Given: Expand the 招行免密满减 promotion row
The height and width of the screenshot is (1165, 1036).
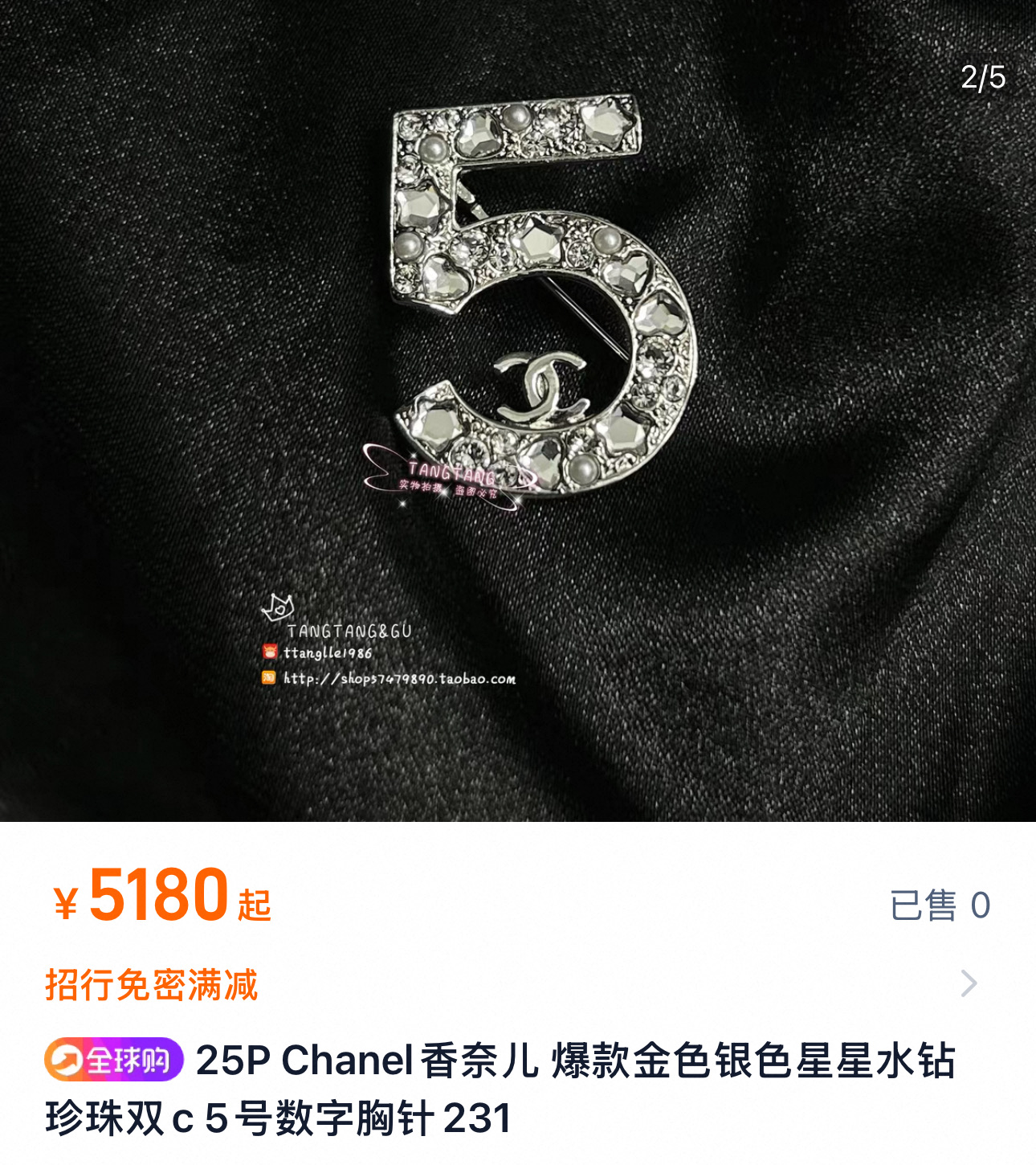Looking at the screenshot, I should click(969, 983).
